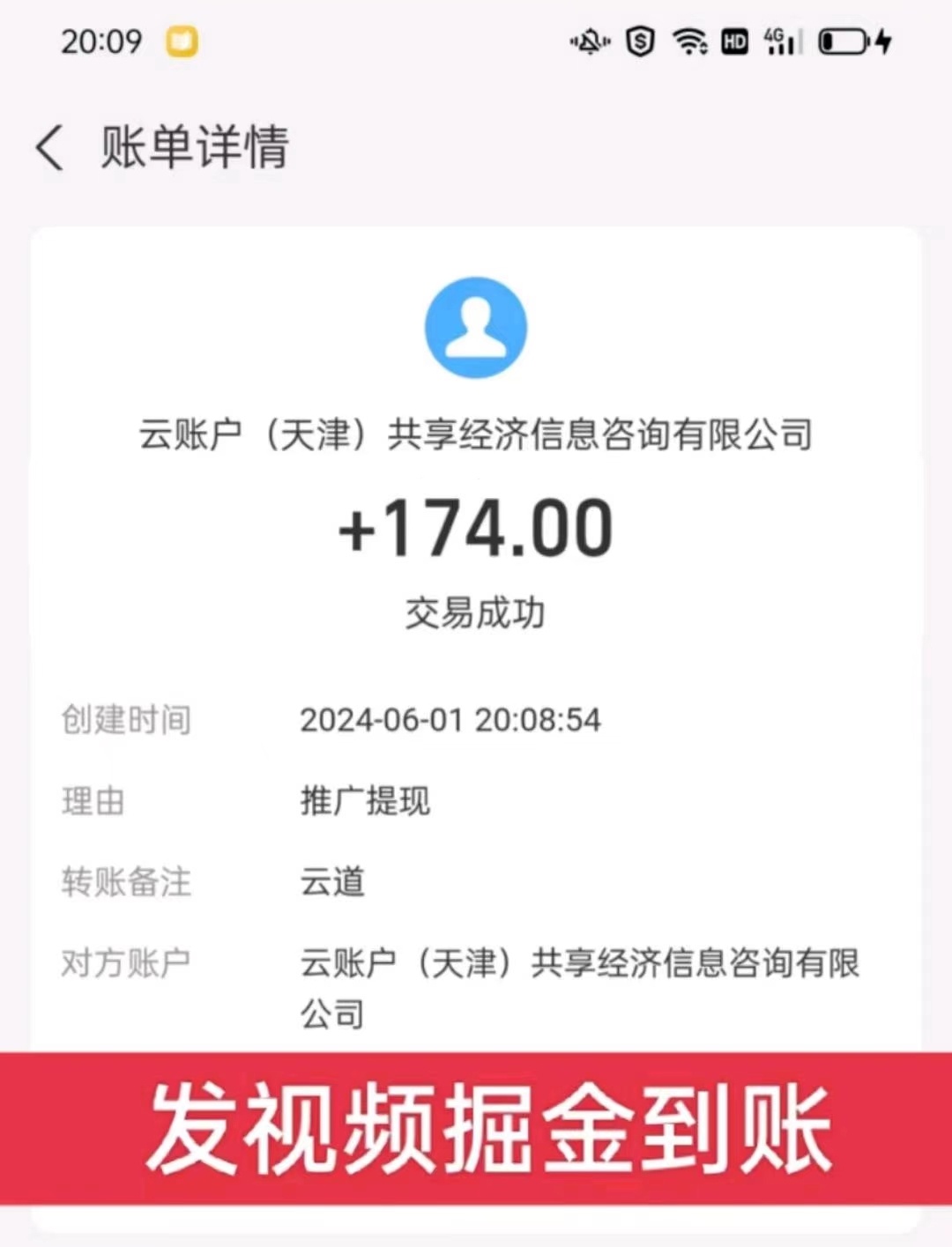Viewport: 952px width, 1247px height.
Task: Click the 创建时间 timestamp 2024-06-01 20:08:54
Action: [450, 720]
